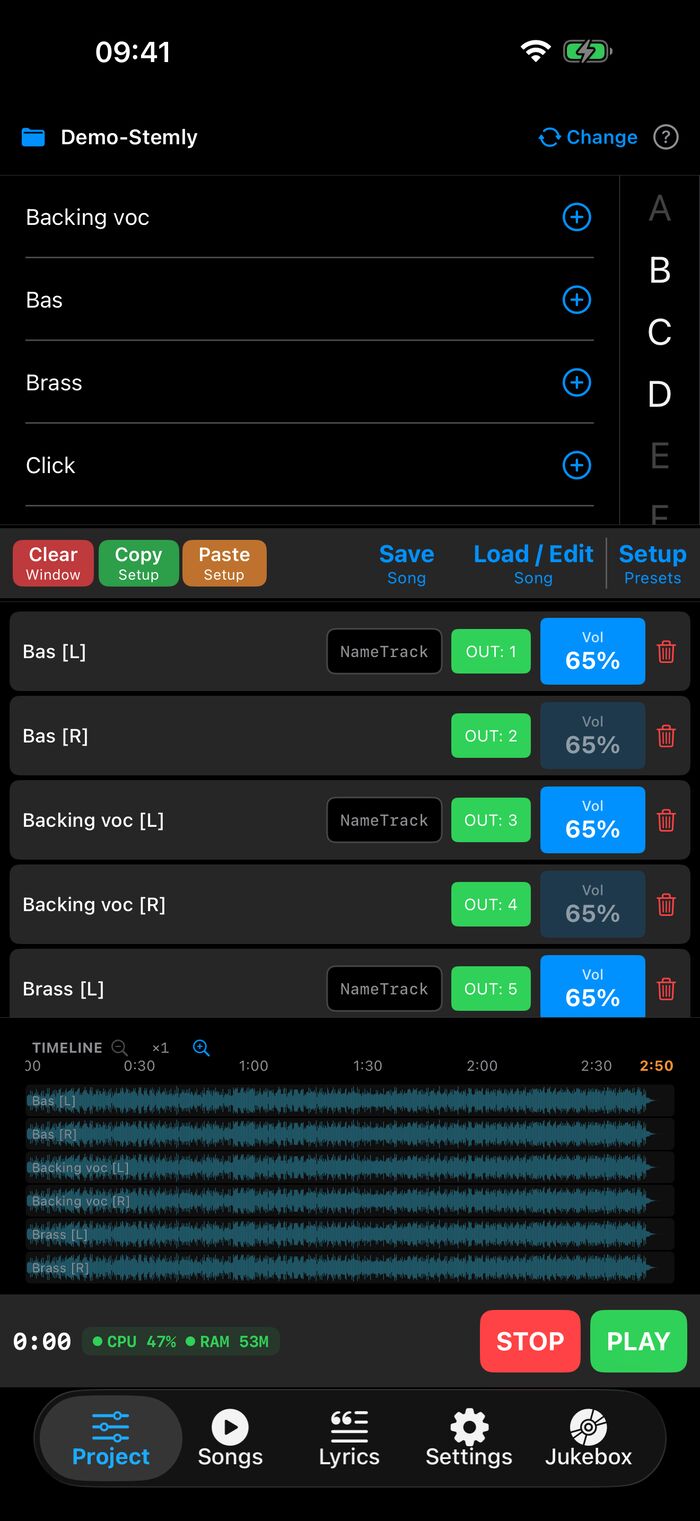Paste the copied setup
Viewport: 700px width, 1521px height.
(224, 563)
